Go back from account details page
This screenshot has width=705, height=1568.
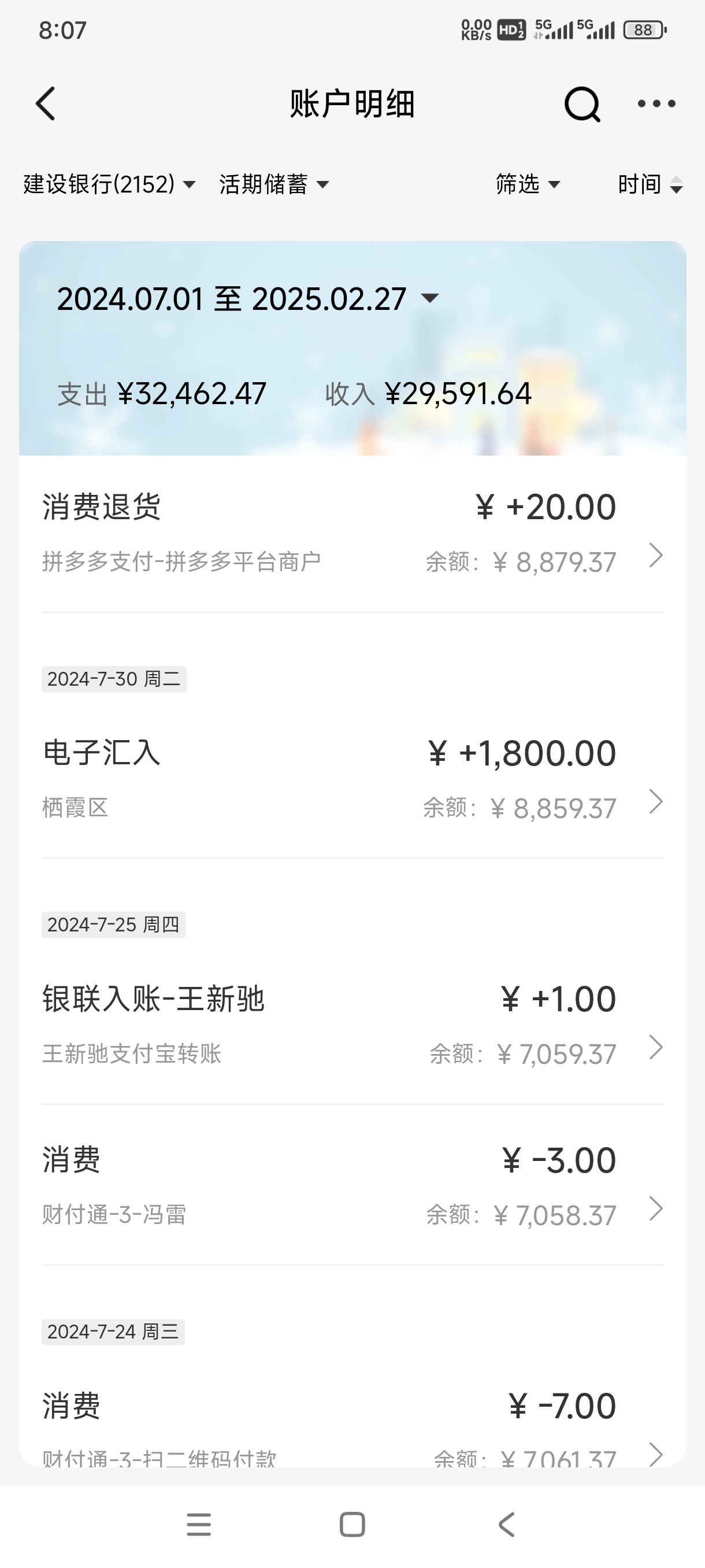[x=46, y=103]
